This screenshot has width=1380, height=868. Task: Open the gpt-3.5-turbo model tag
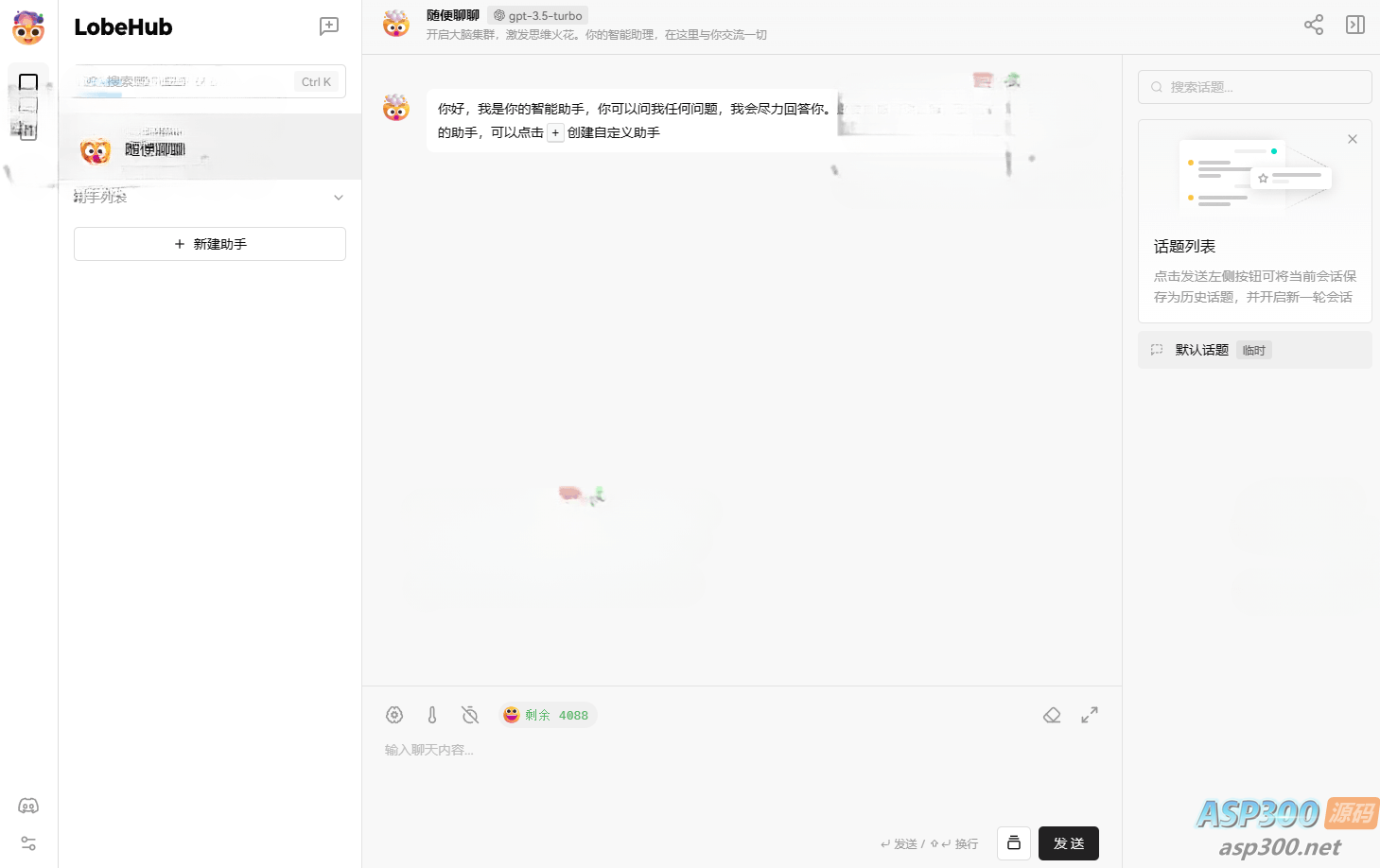(538, 15)
